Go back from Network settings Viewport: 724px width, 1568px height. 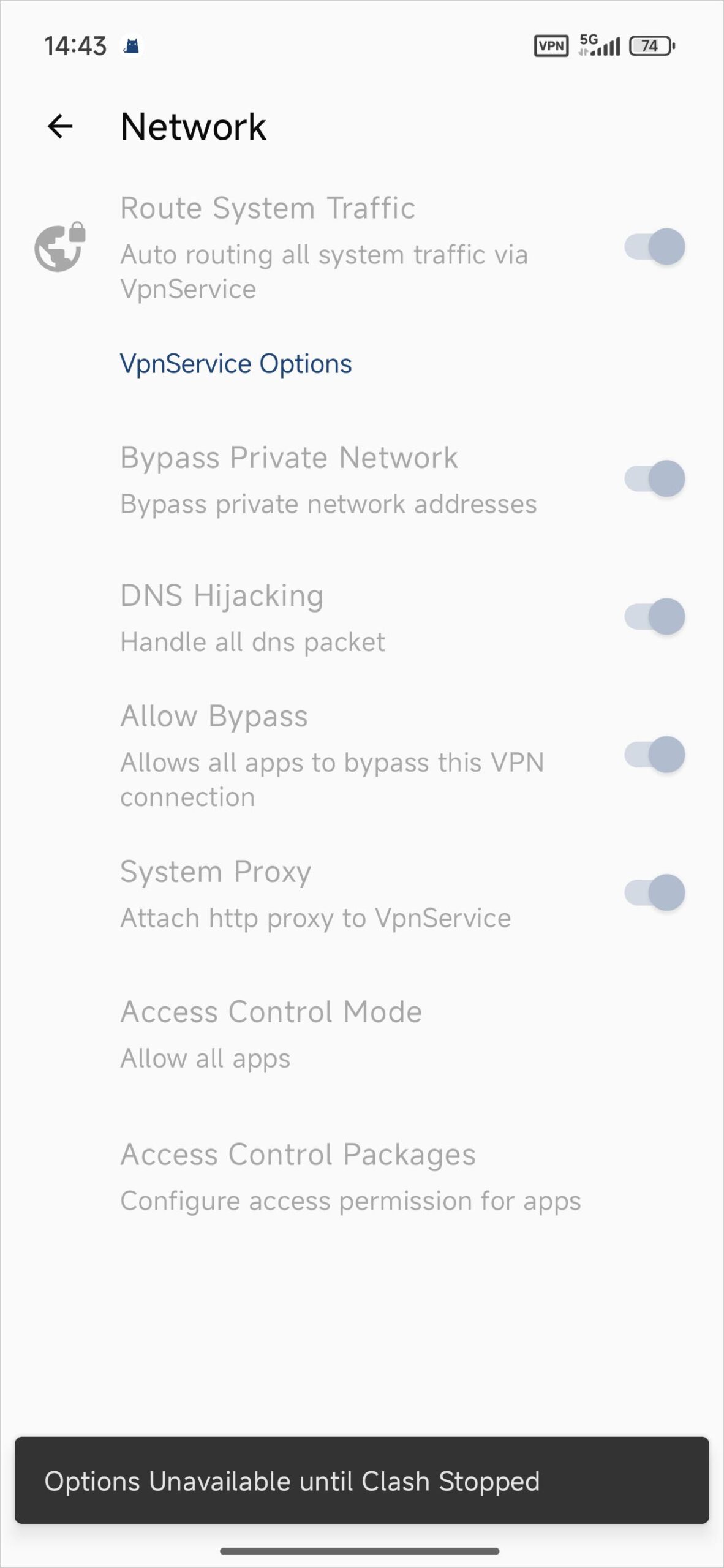(x=60, y=127)
